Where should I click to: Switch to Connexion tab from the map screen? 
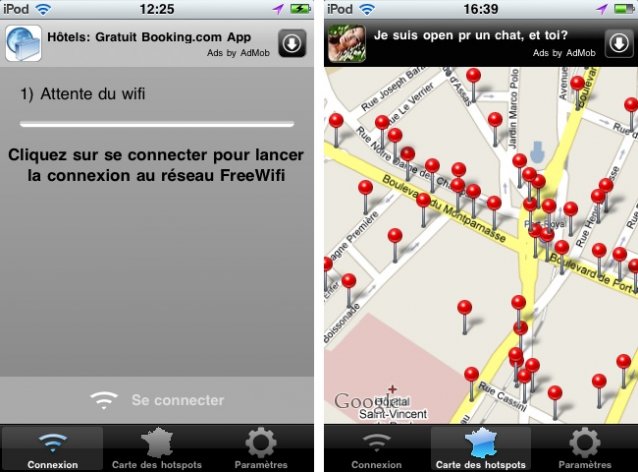pyautogui.click(x=376, y=448)
